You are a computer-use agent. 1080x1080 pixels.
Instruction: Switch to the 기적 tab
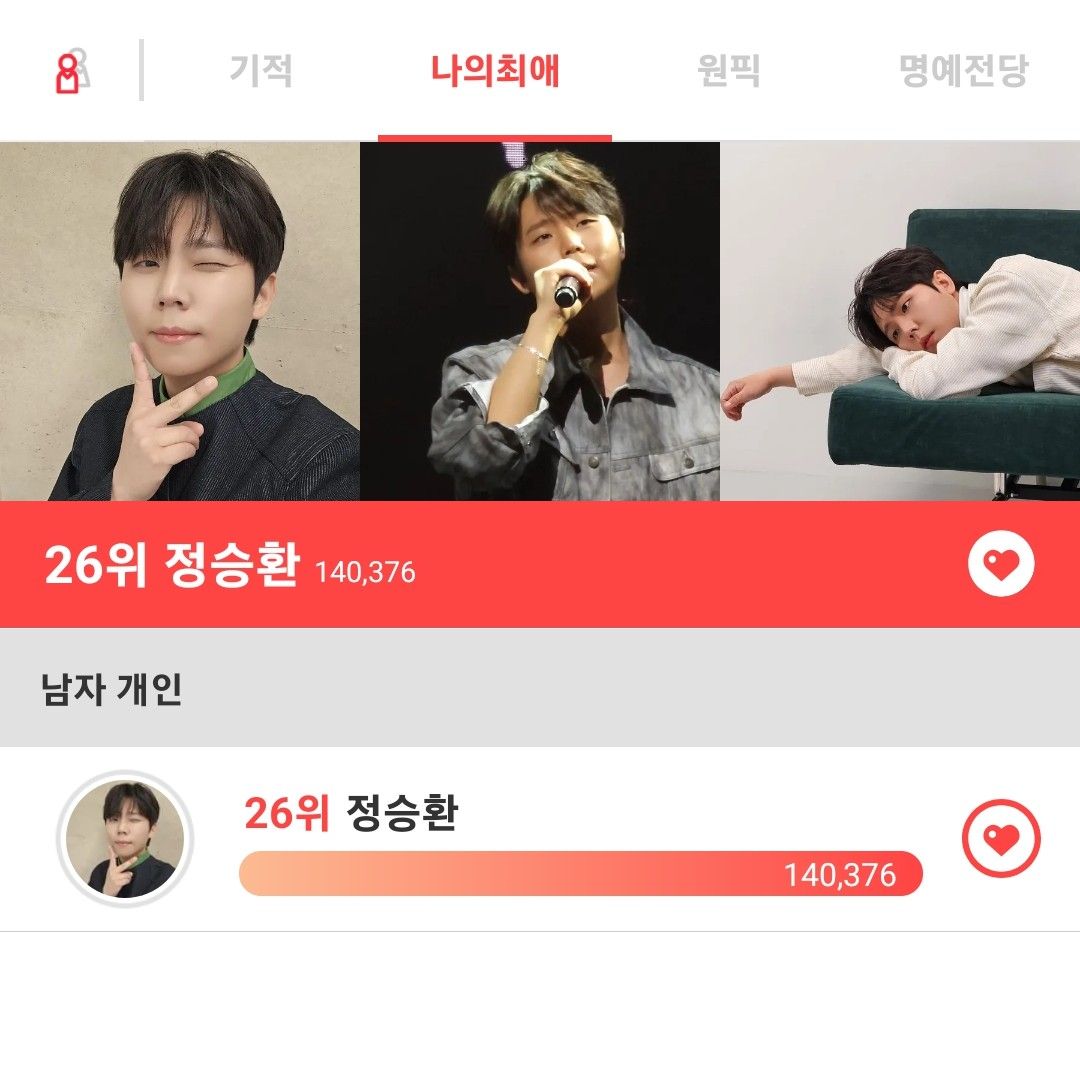(x=261, y=71)
